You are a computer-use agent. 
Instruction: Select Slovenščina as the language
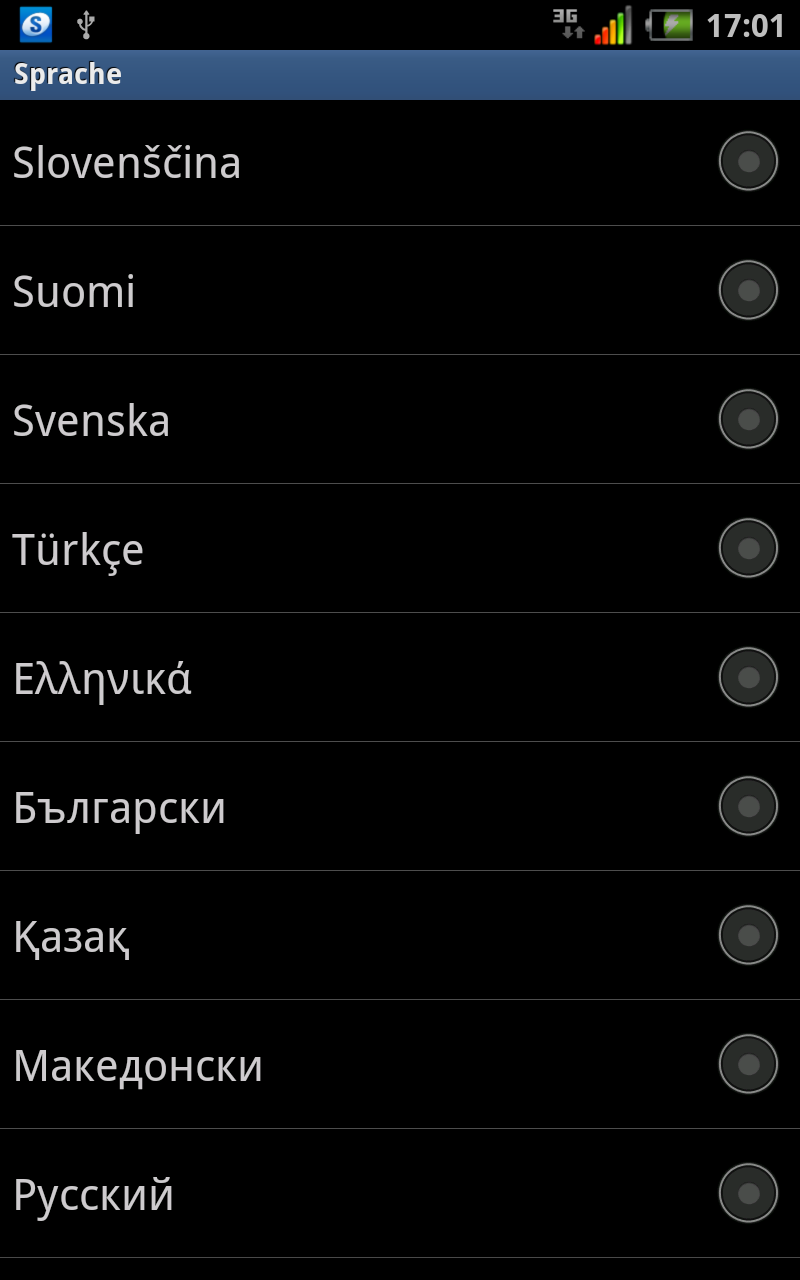[x=400, y=162]
